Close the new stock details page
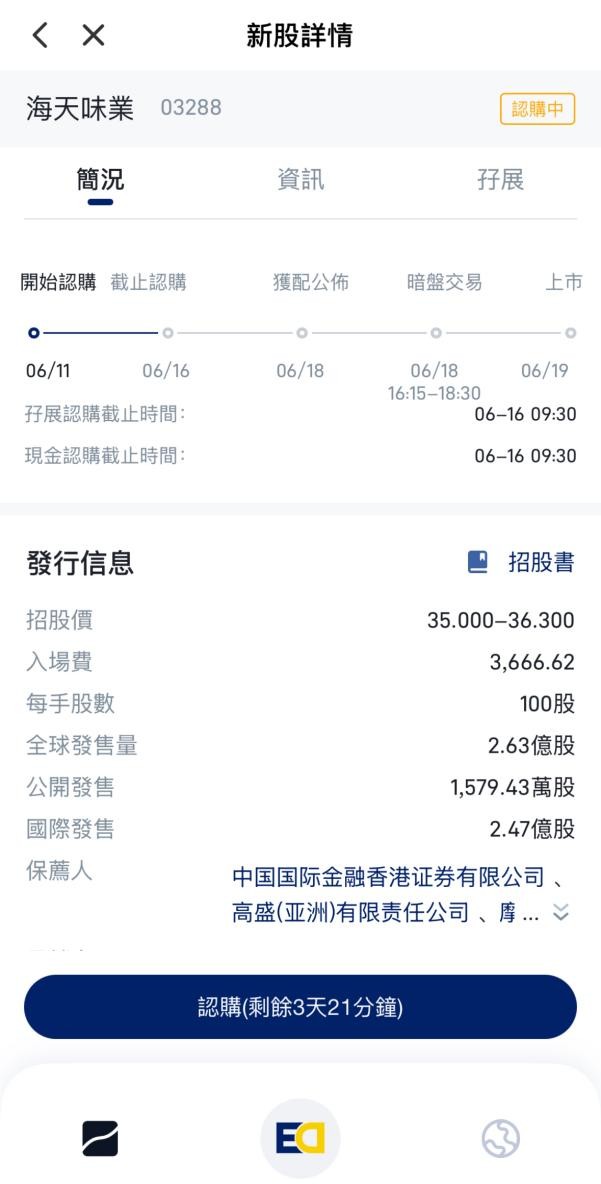Viewport: 601px width, 1184px height. [x=94, y=35]
